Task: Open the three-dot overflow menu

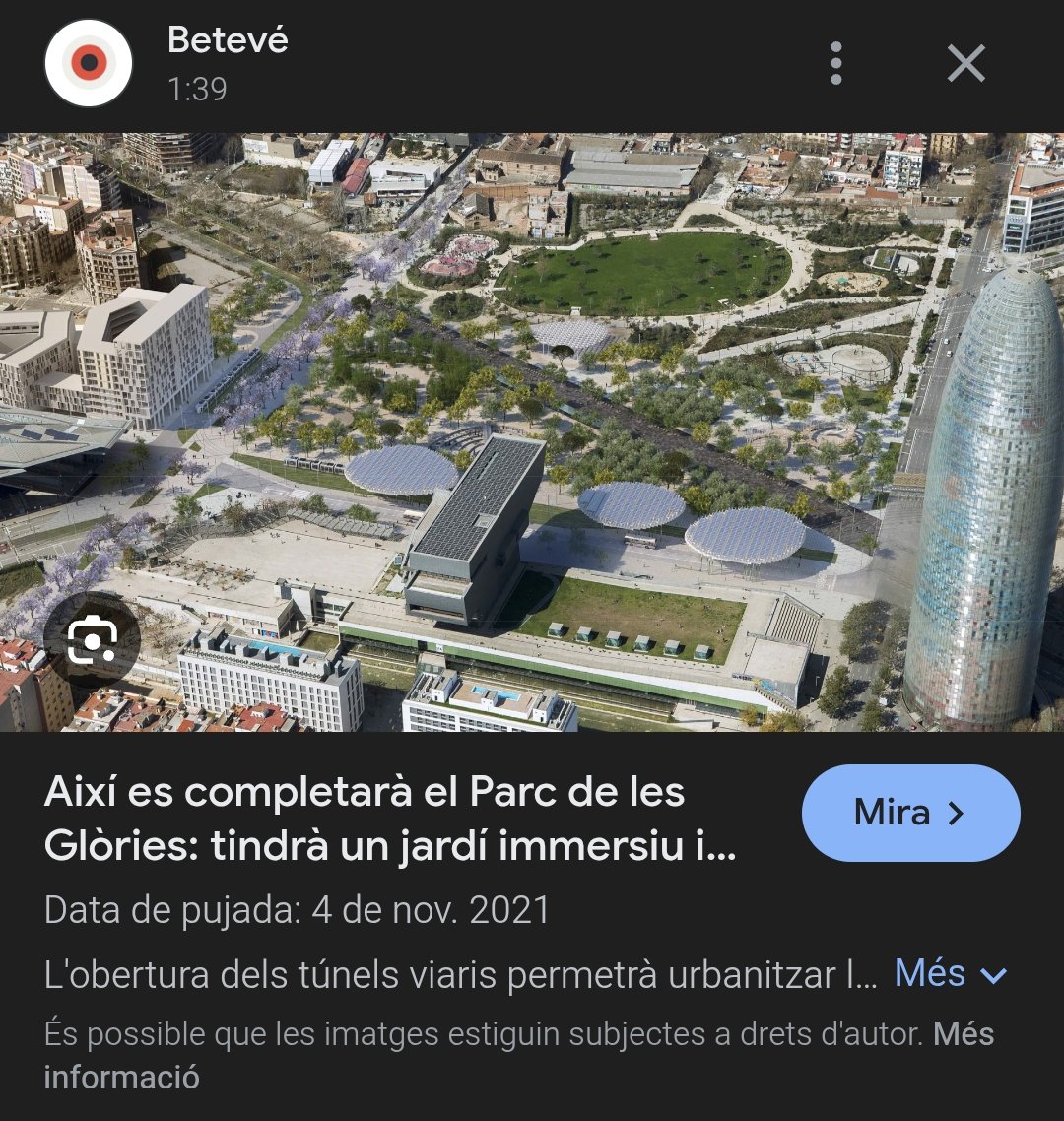Action: coord(836,64)
